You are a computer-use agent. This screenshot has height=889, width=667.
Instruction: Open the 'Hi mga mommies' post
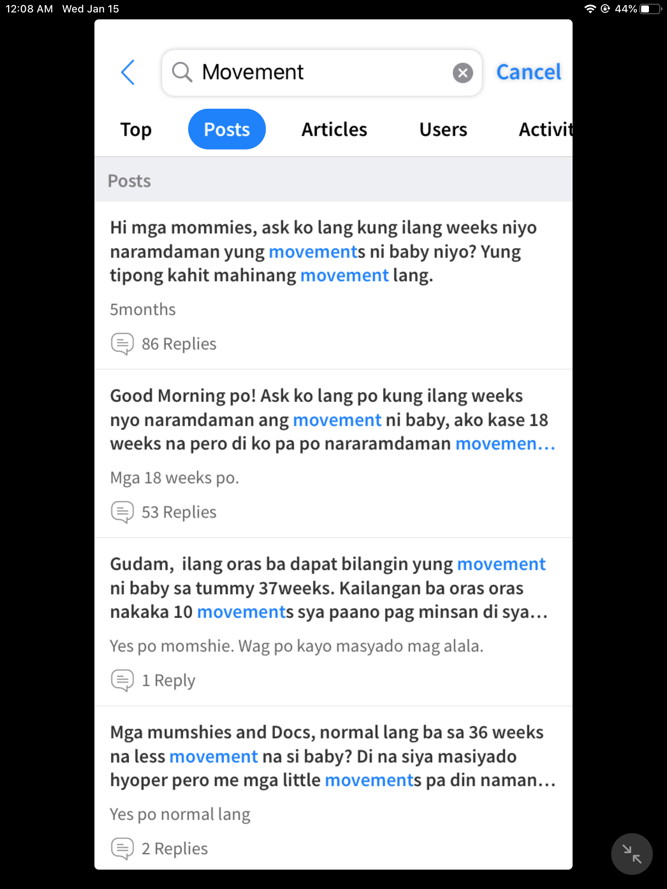coord(315,251)
